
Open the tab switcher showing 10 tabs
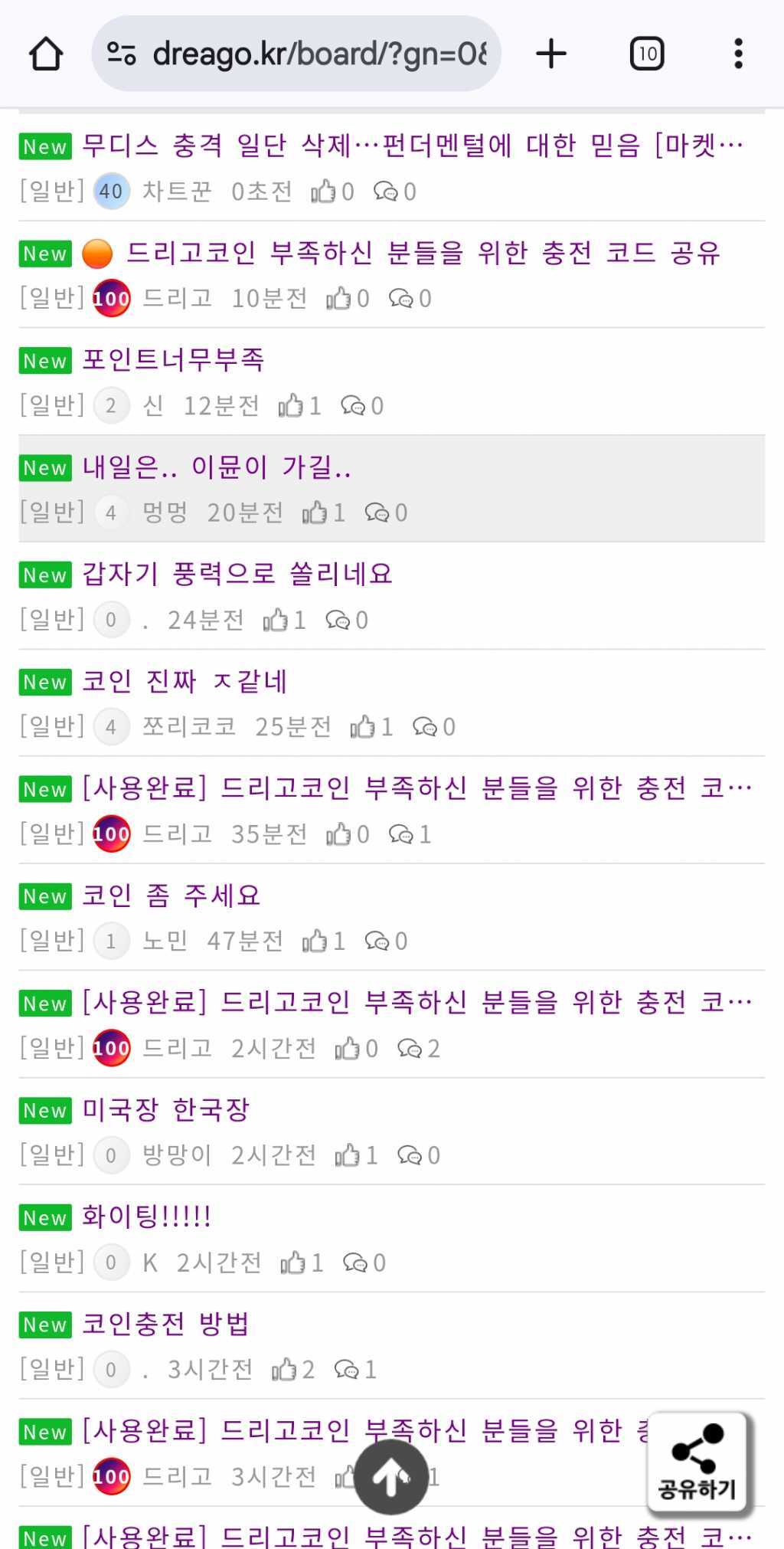(647, 54)
